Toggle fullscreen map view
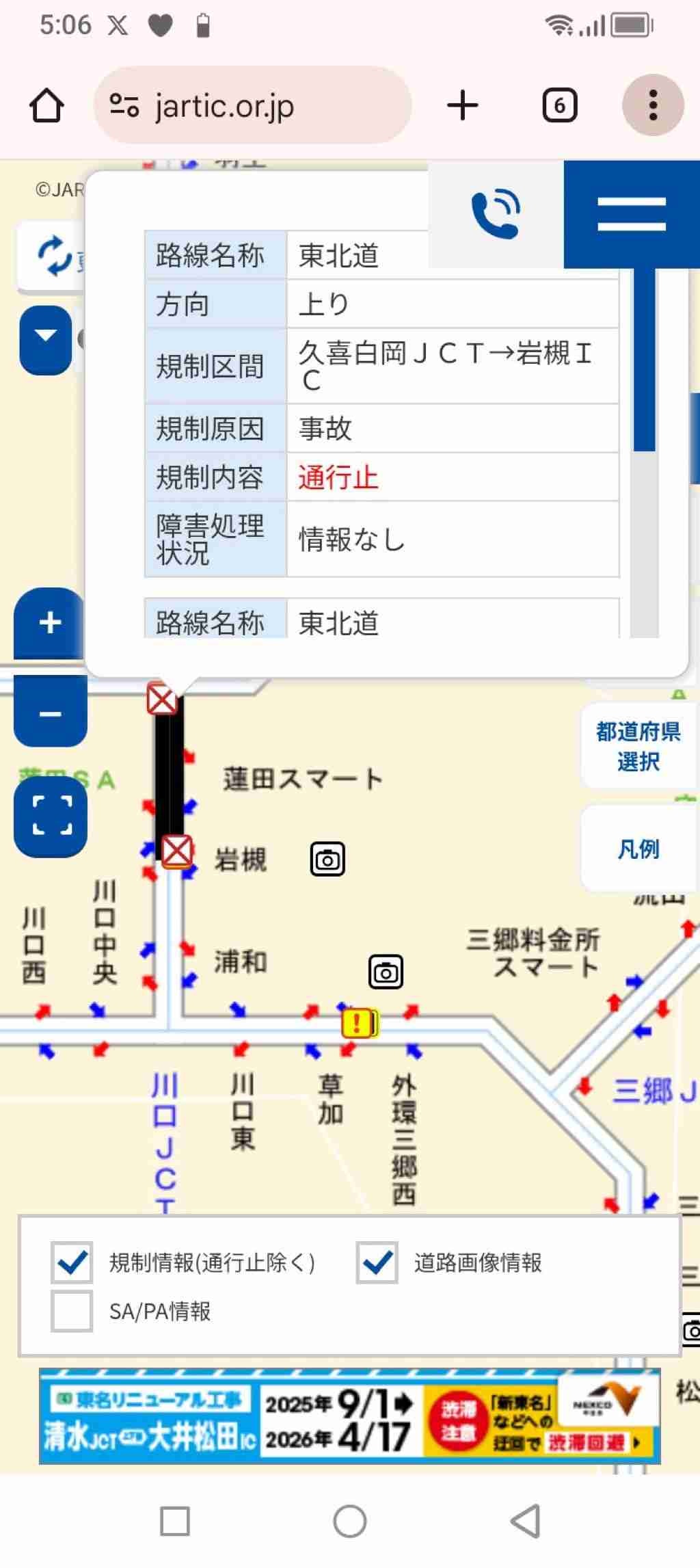This screenshot has width=700, height=1568. pyautogui.click(x=51, y=816)
